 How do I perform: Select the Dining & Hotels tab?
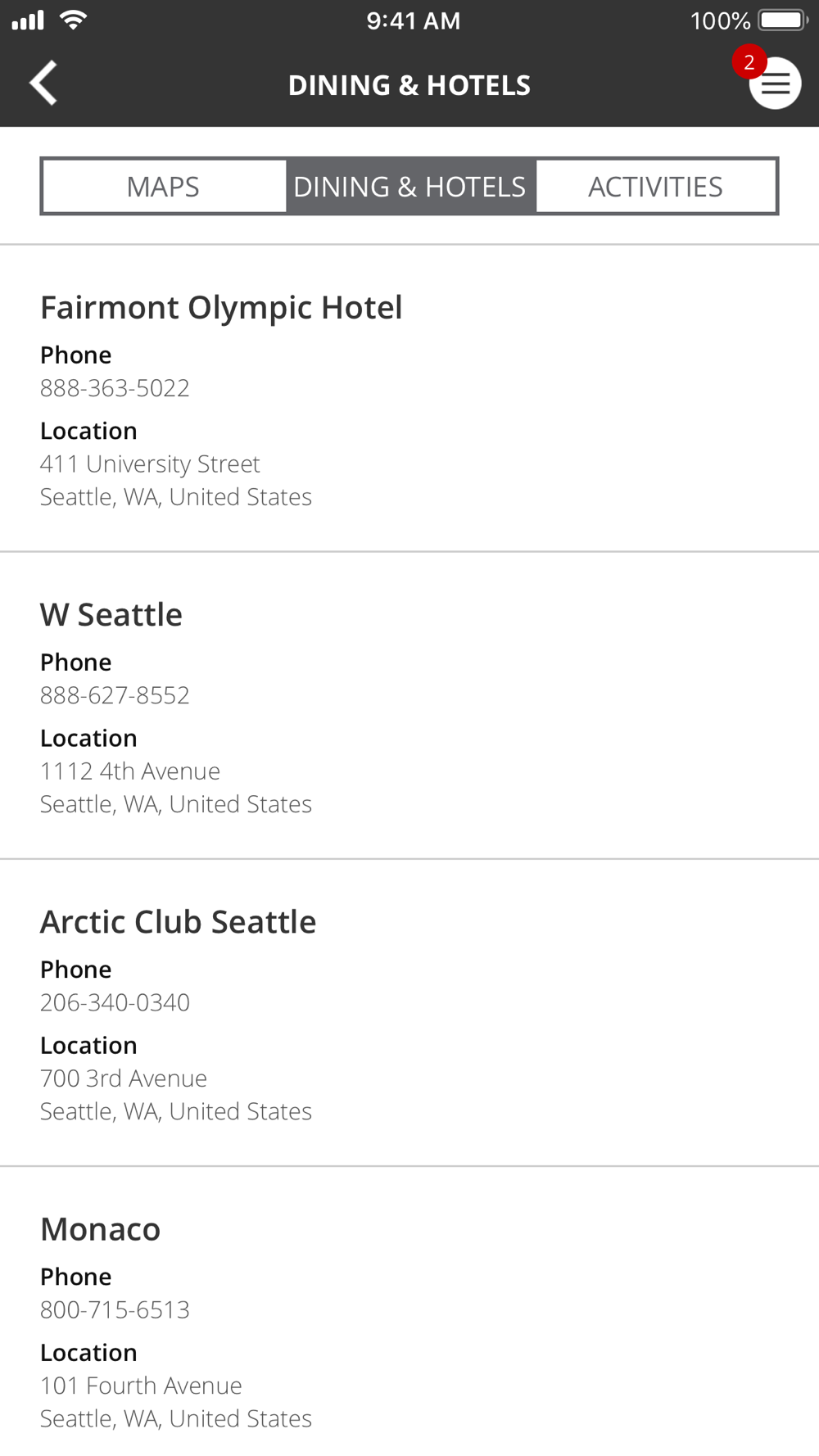click(410, 187)
